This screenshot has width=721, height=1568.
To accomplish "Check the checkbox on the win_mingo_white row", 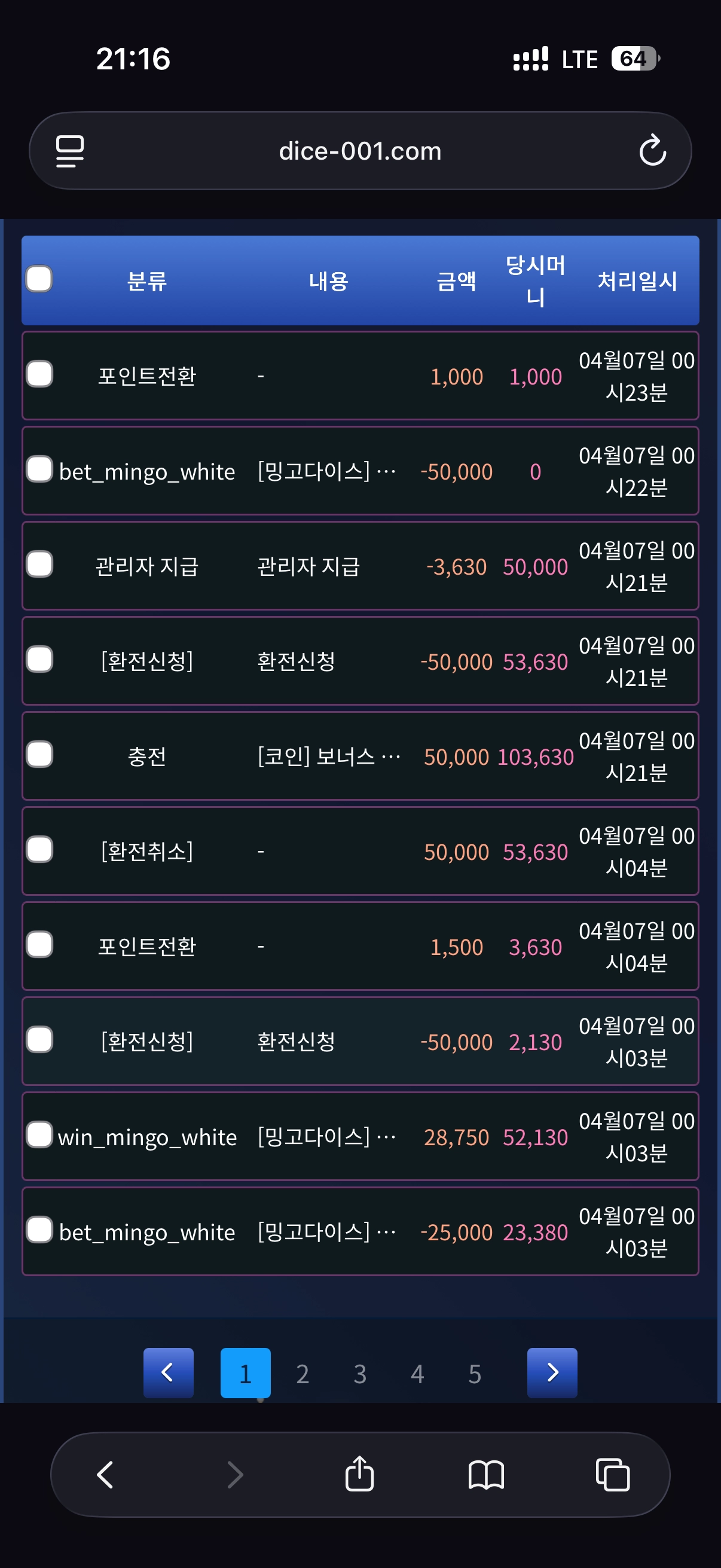I will [39, 1136].
